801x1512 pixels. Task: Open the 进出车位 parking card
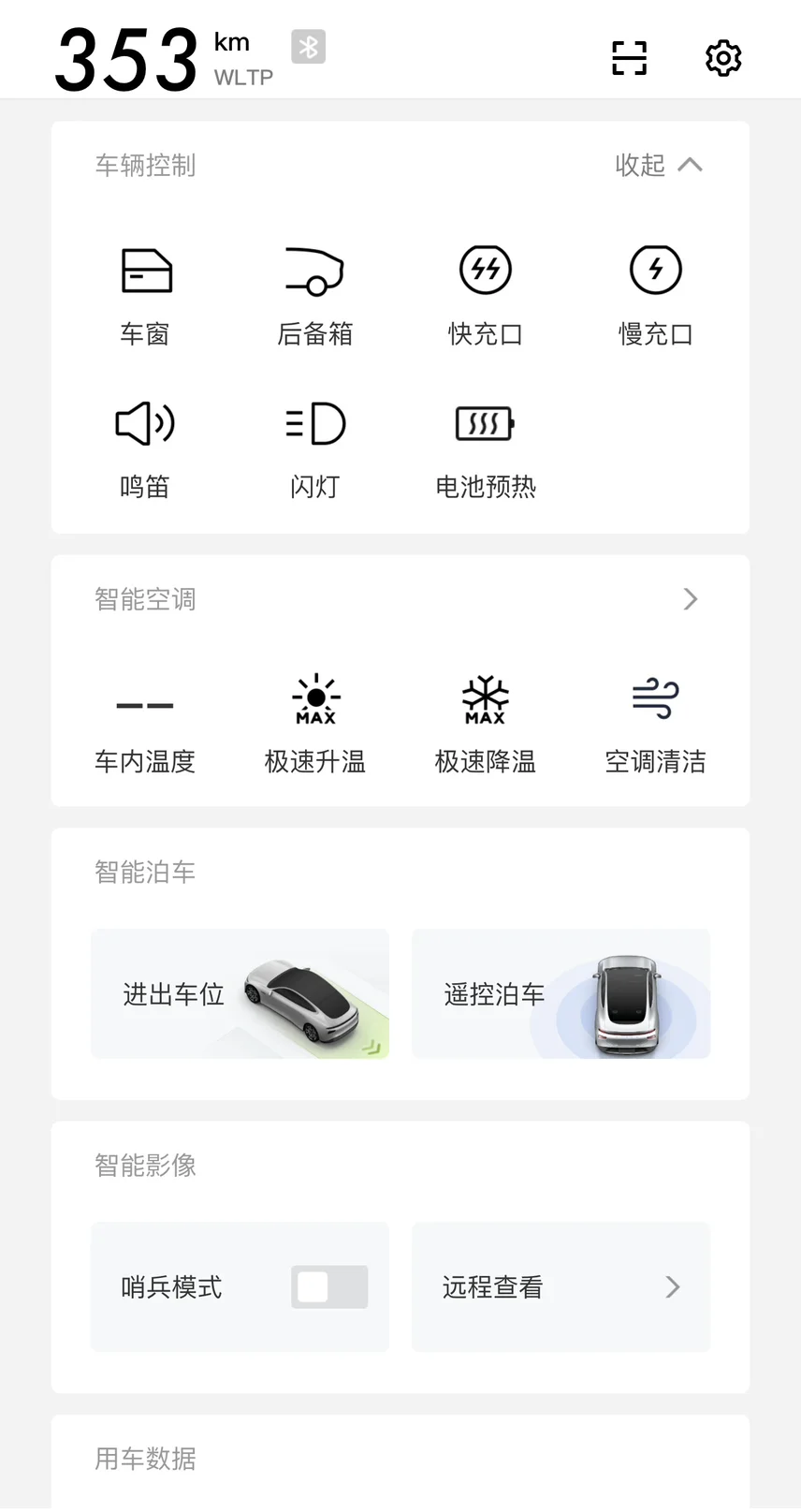(x=240, y=993)
